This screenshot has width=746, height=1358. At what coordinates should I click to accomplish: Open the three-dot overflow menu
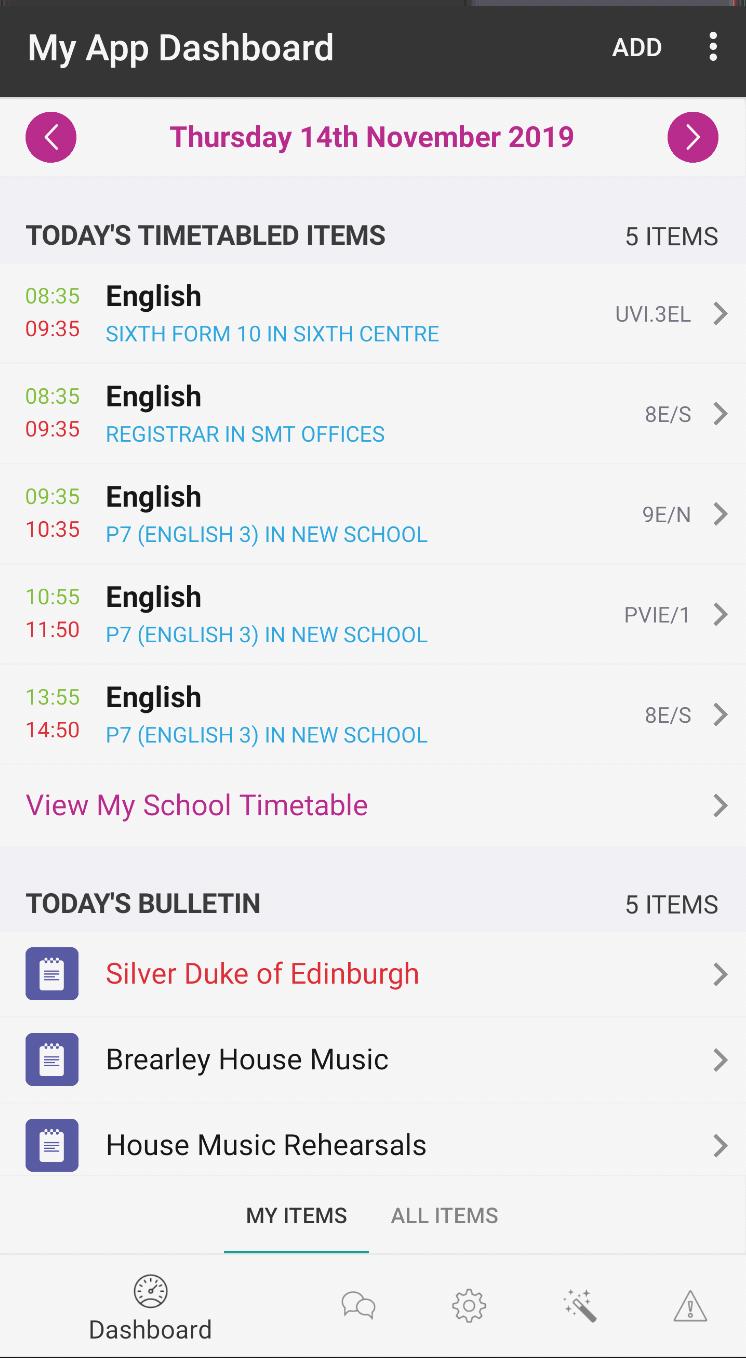(712, 48)
